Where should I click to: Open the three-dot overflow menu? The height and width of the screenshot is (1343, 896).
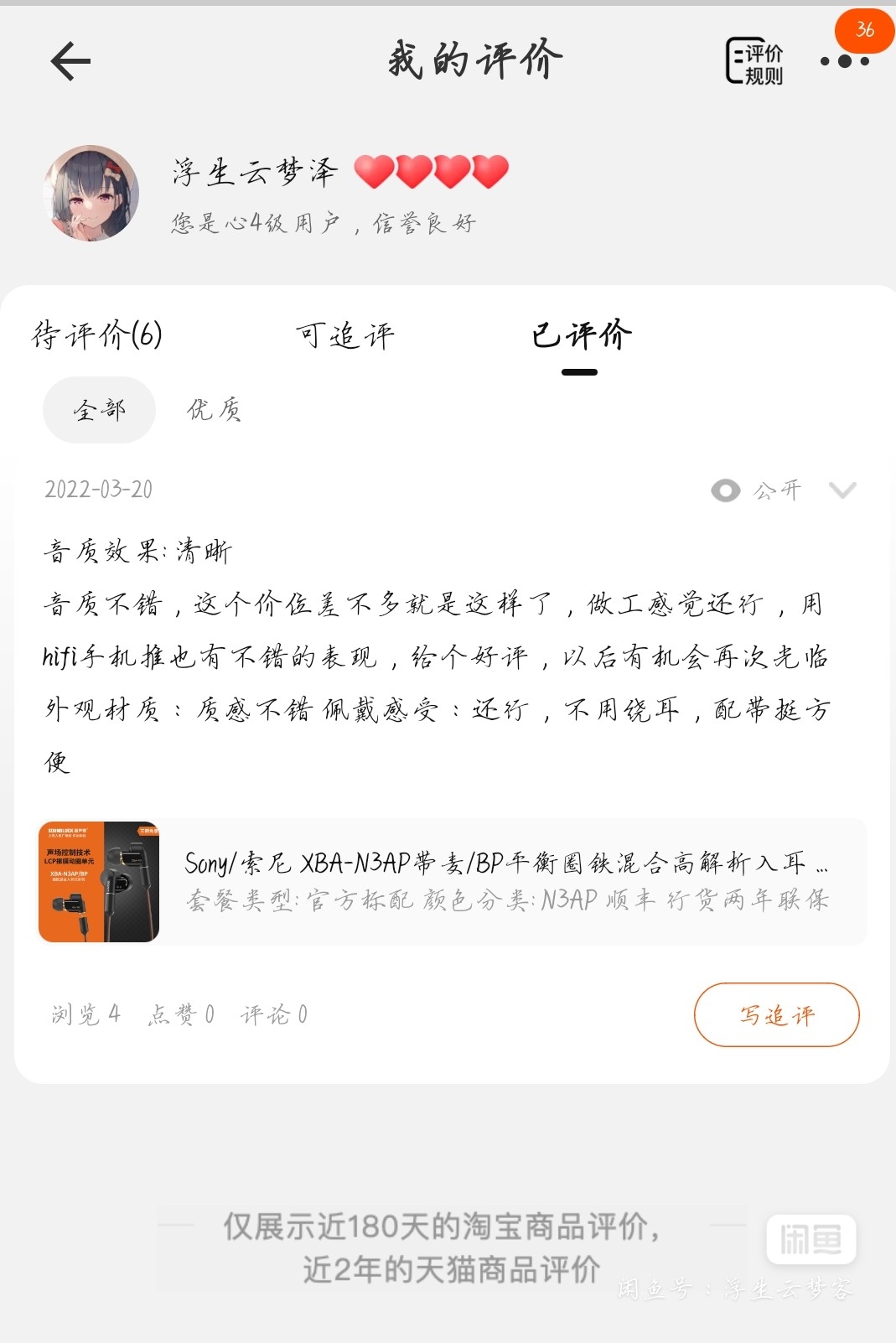tap(844, 61)
